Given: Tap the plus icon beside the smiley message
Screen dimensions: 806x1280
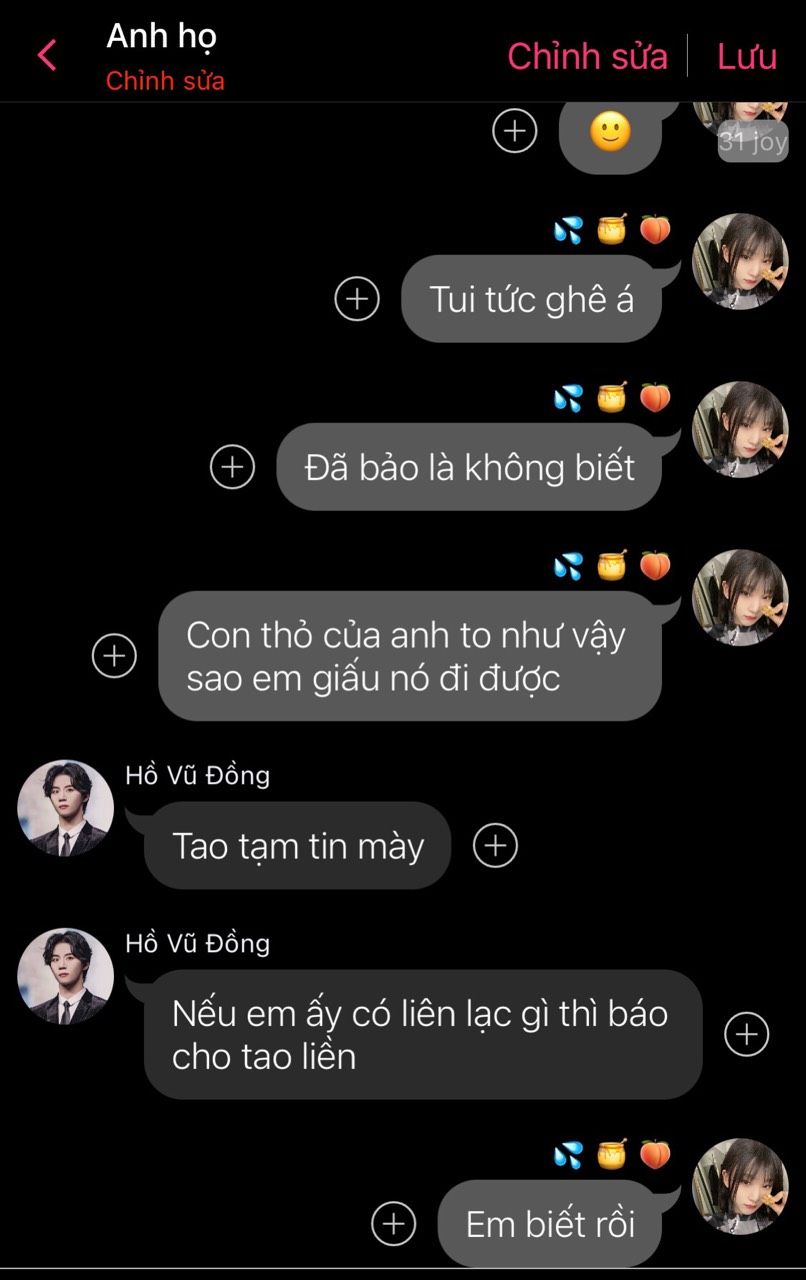Looking at the screenshot, I should point(515,131).
